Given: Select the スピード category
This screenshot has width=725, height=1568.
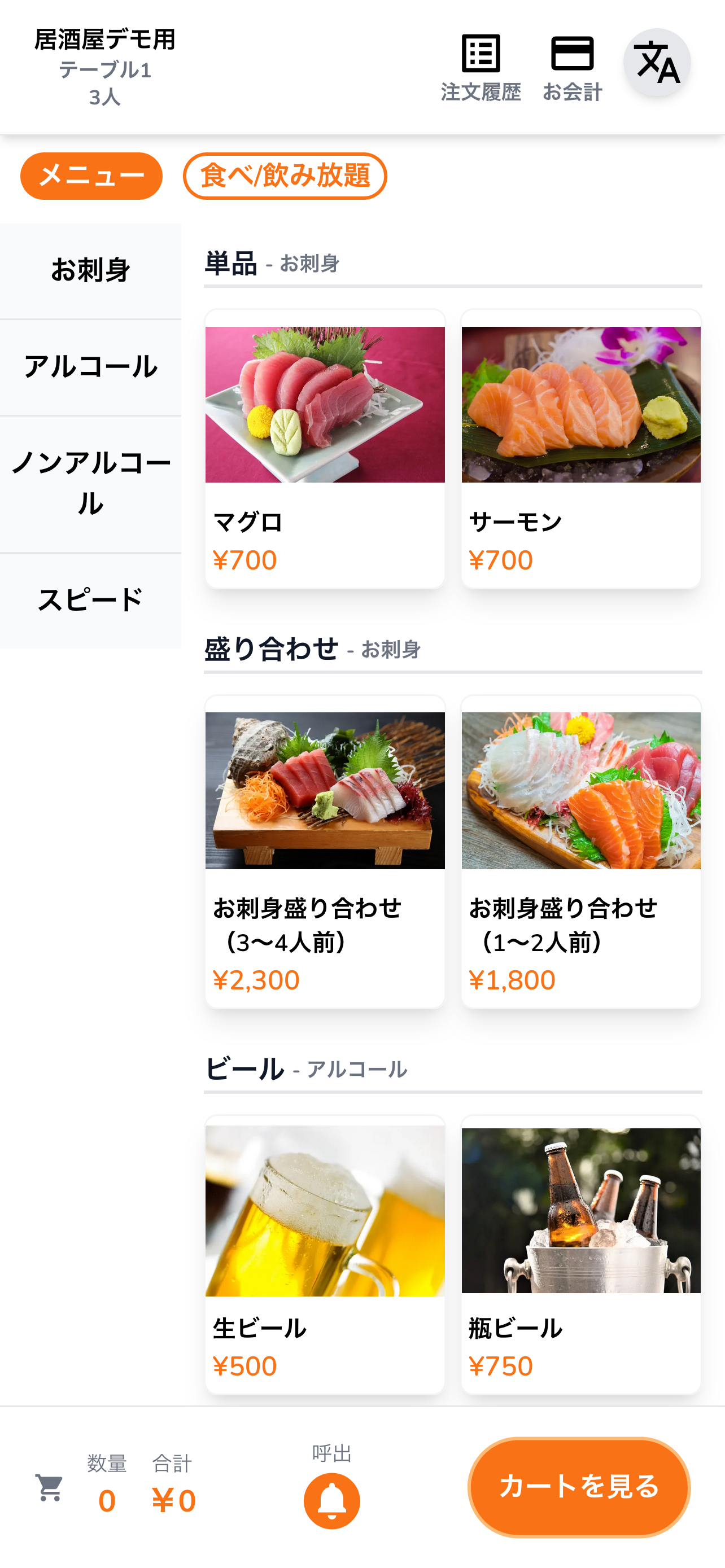Looking at the screenshot, I should 91,600.
